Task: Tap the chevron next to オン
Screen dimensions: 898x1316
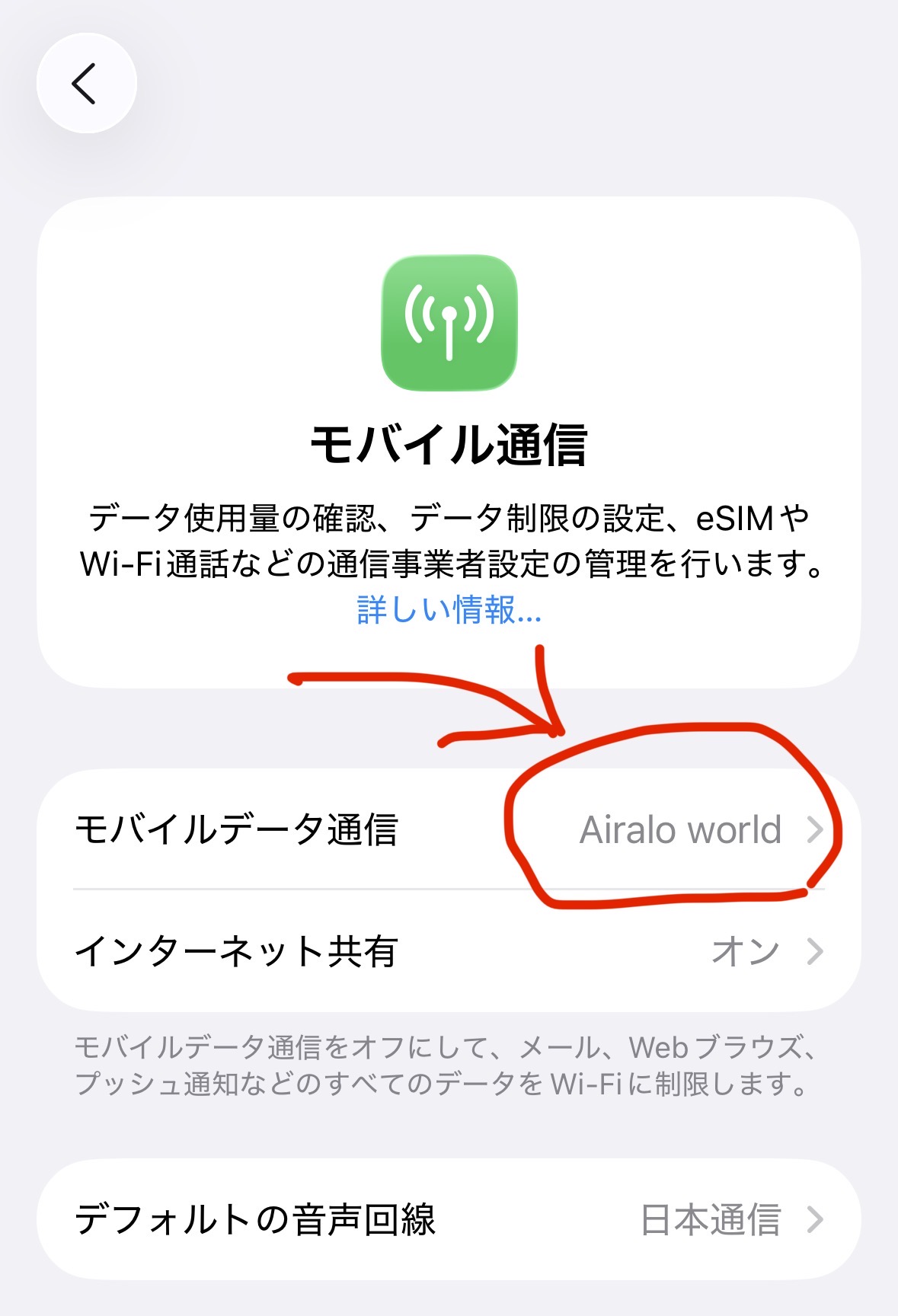Action: [x=814, y=950]
